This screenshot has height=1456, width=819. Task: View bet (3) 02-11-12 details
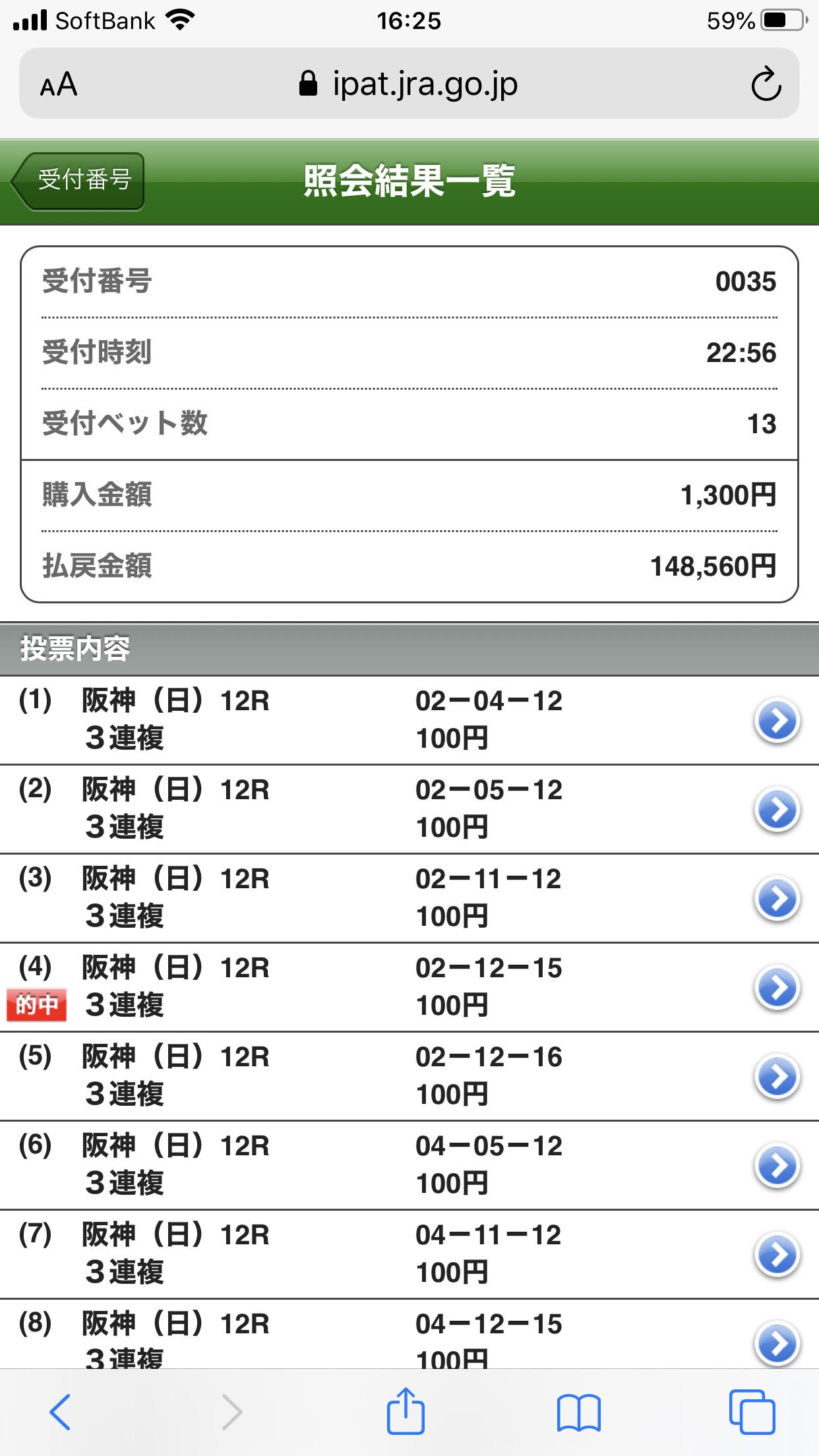pyautogui.click(x=777, y=899)
